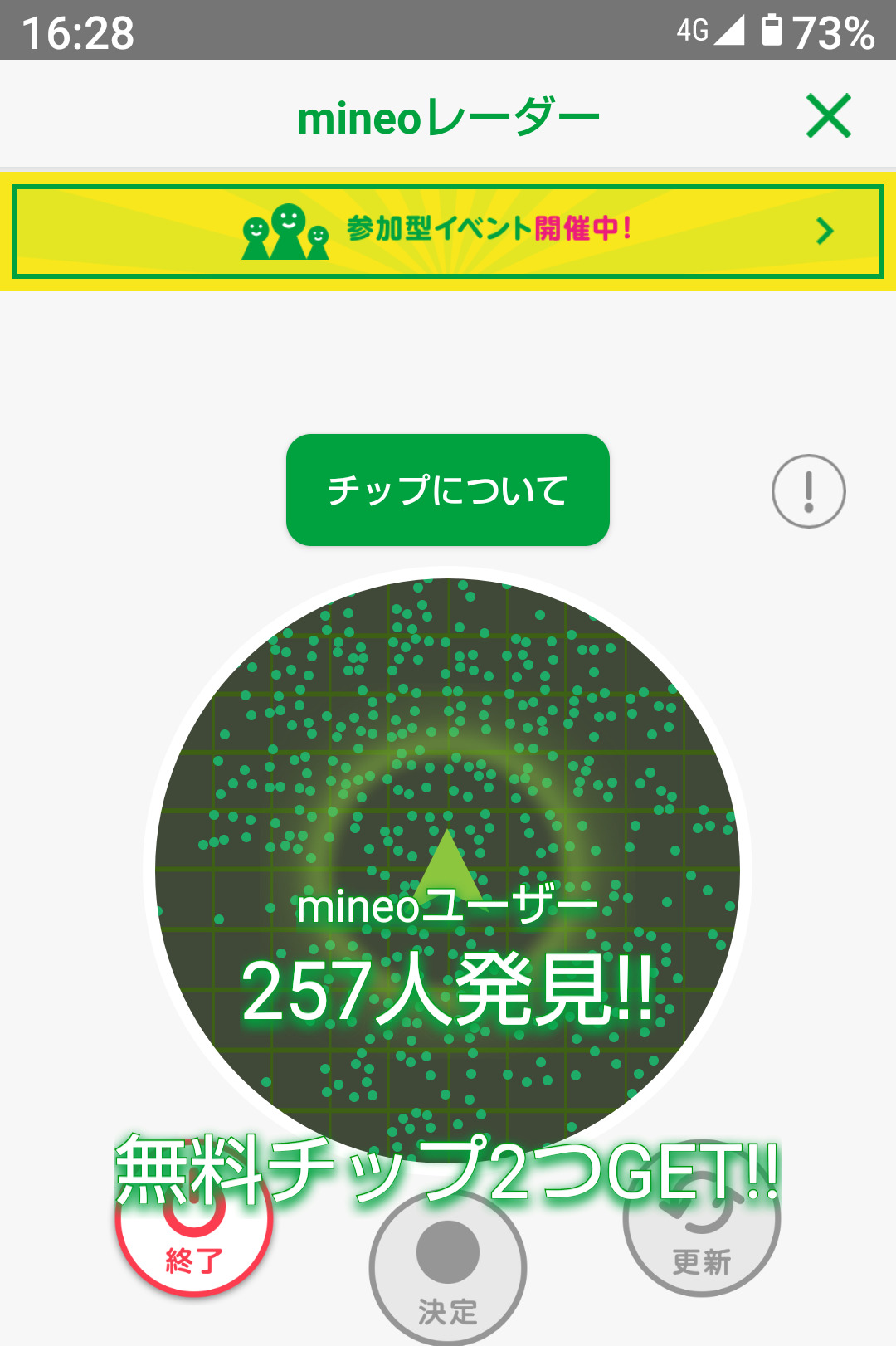Tap the チップについて button

(x=448, y=490)
